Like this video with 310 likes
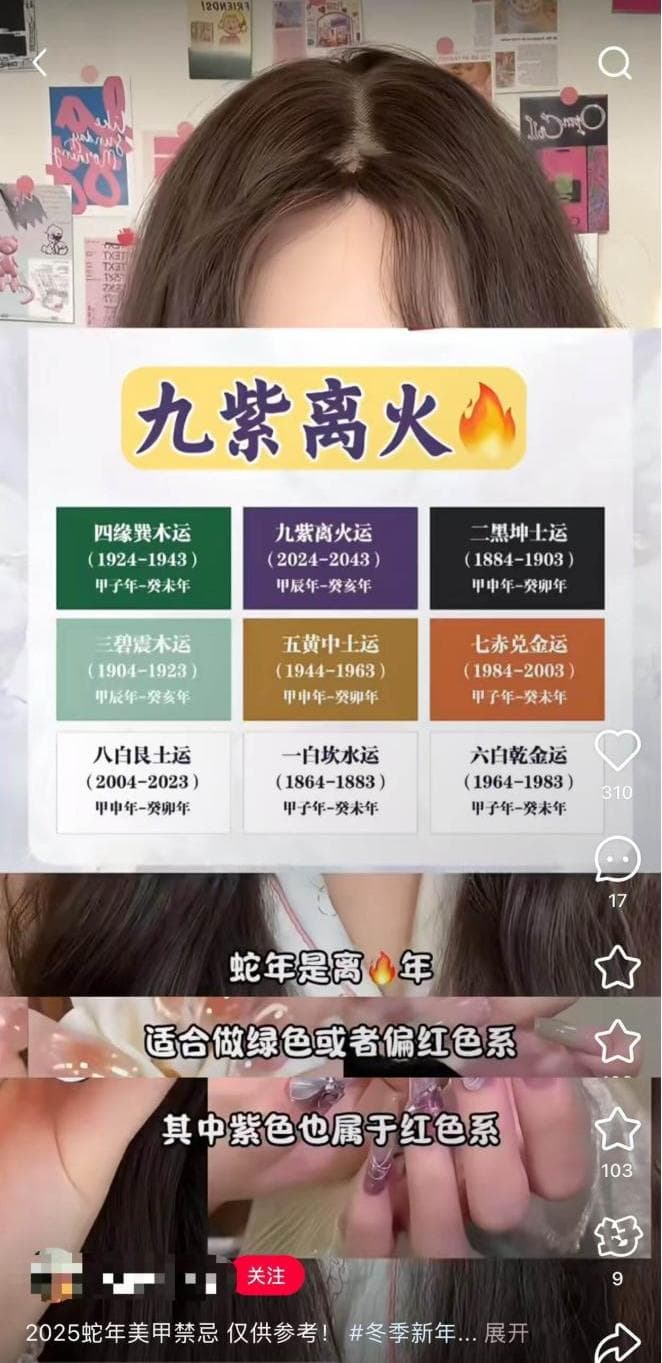 617,751
